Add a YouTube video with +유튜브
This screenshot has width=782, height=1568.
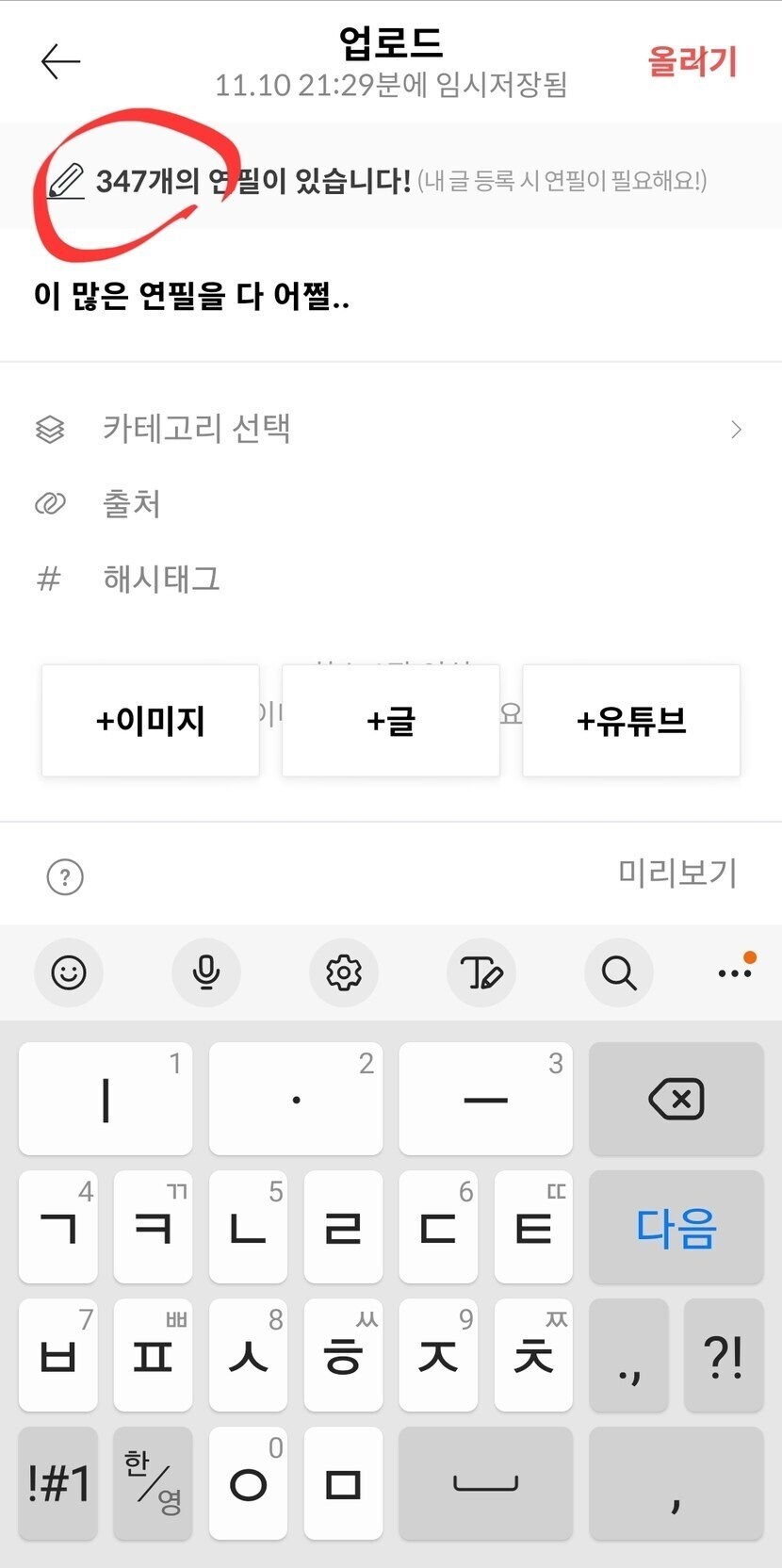[631, 721]
